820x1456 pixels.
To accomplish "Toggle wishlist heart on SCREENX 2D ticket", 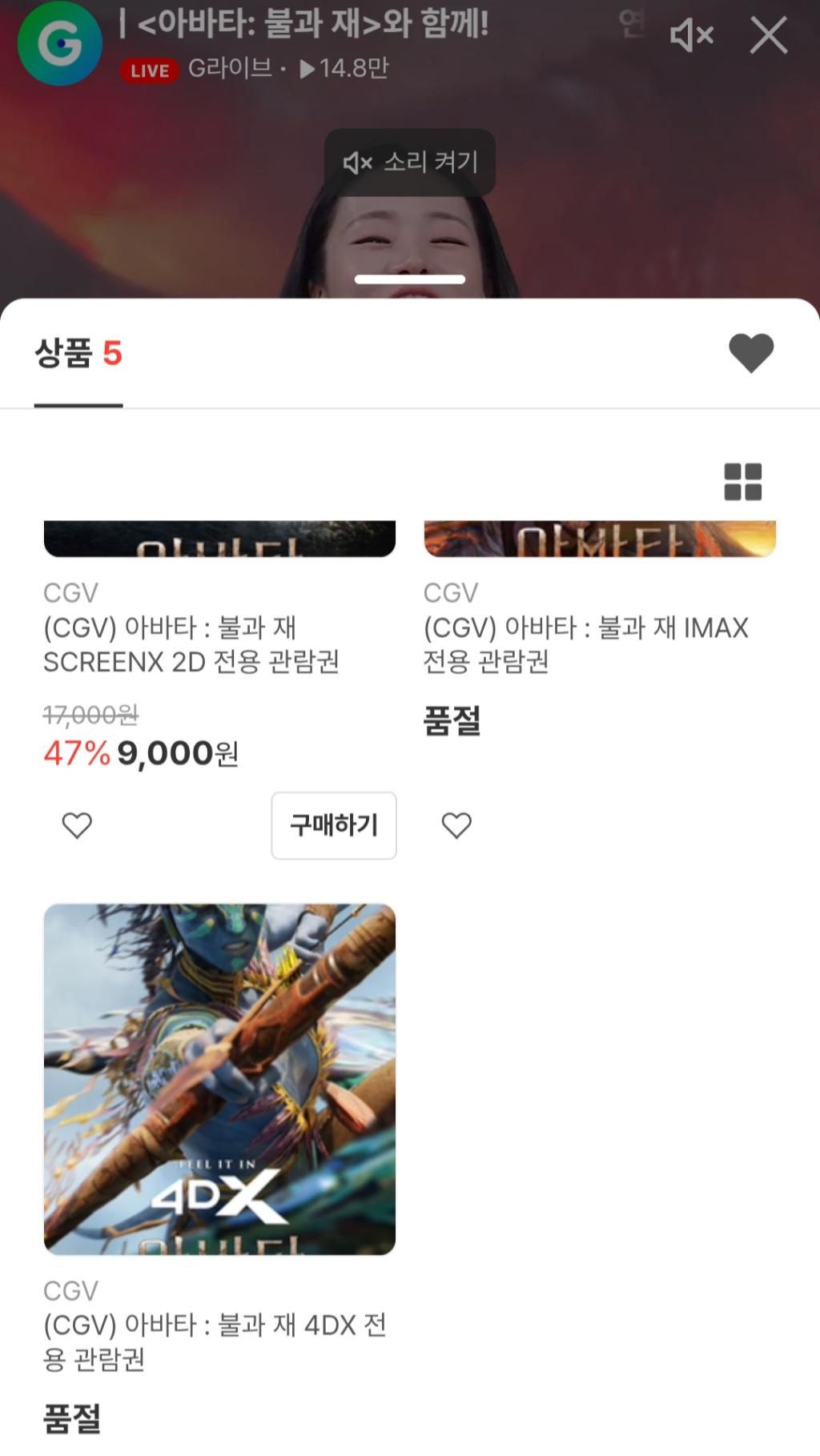I will pyautogui.click(x=77, y=825).
